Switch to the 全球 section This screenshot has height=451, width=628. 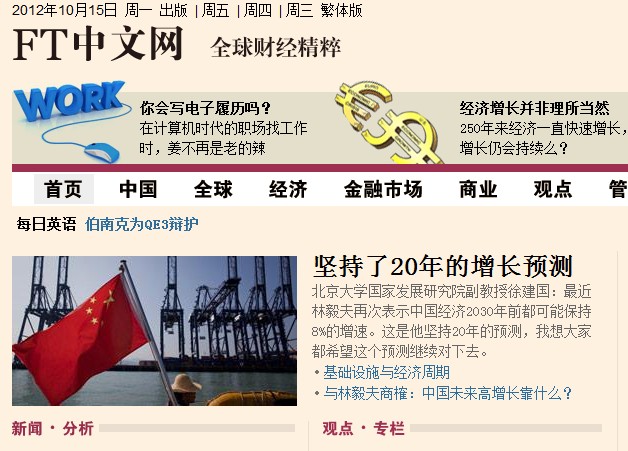coord(213,190)
